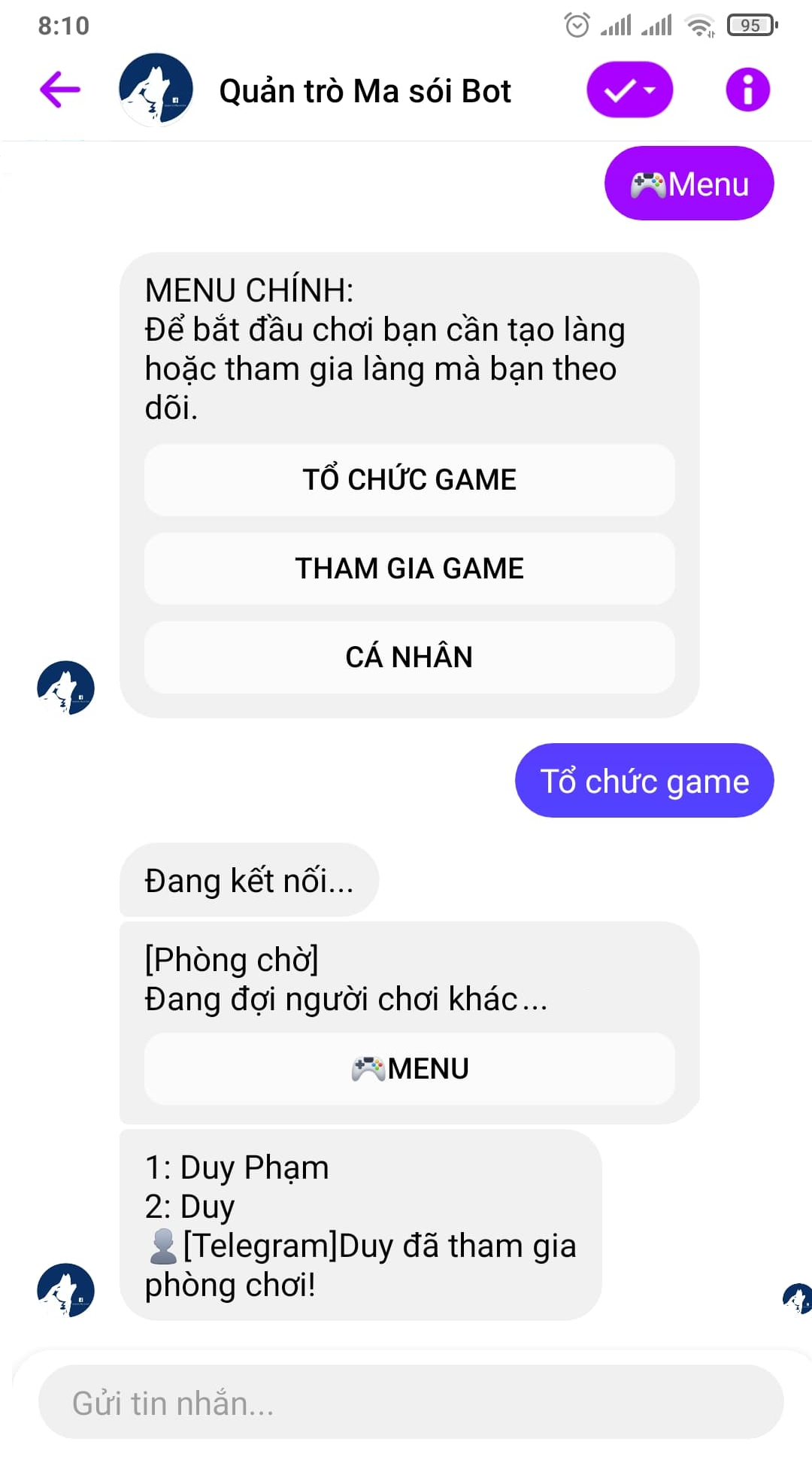Open Quản trò Ma sói Bot profile
The image size is (812, 1460).
pos(365,91)
